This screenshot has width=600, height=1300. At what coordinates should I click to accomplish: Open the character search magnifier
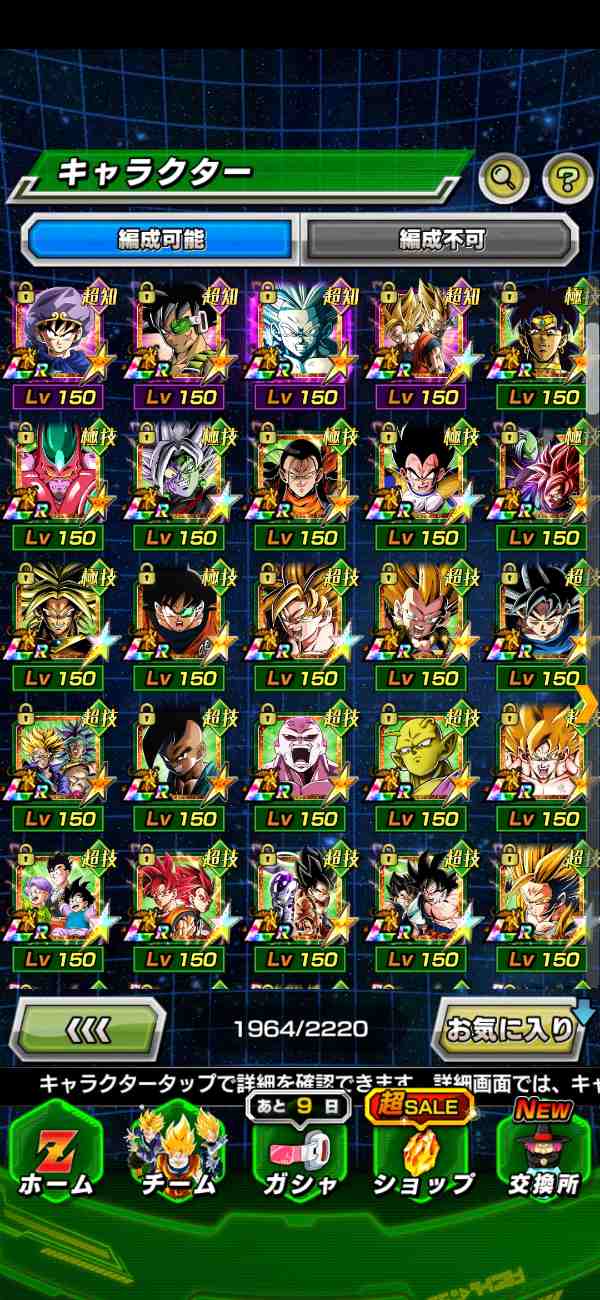[504, 179]
